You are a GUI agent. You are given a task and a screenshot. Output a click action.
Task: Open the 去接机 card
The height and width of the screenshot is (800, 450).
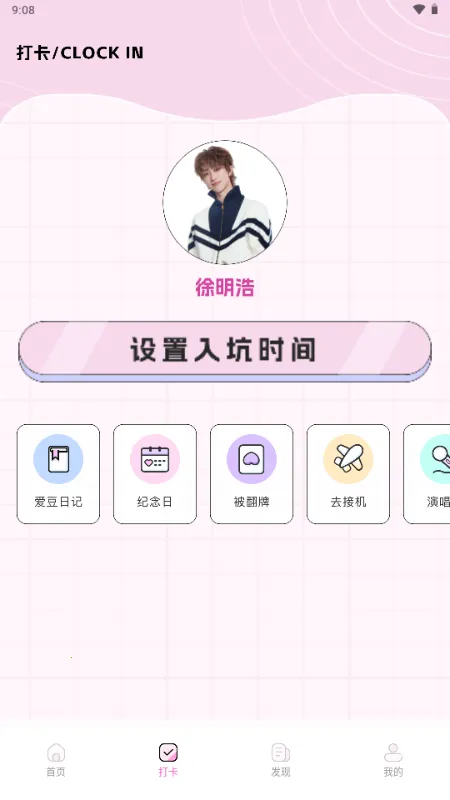click(x=348, y=473)
